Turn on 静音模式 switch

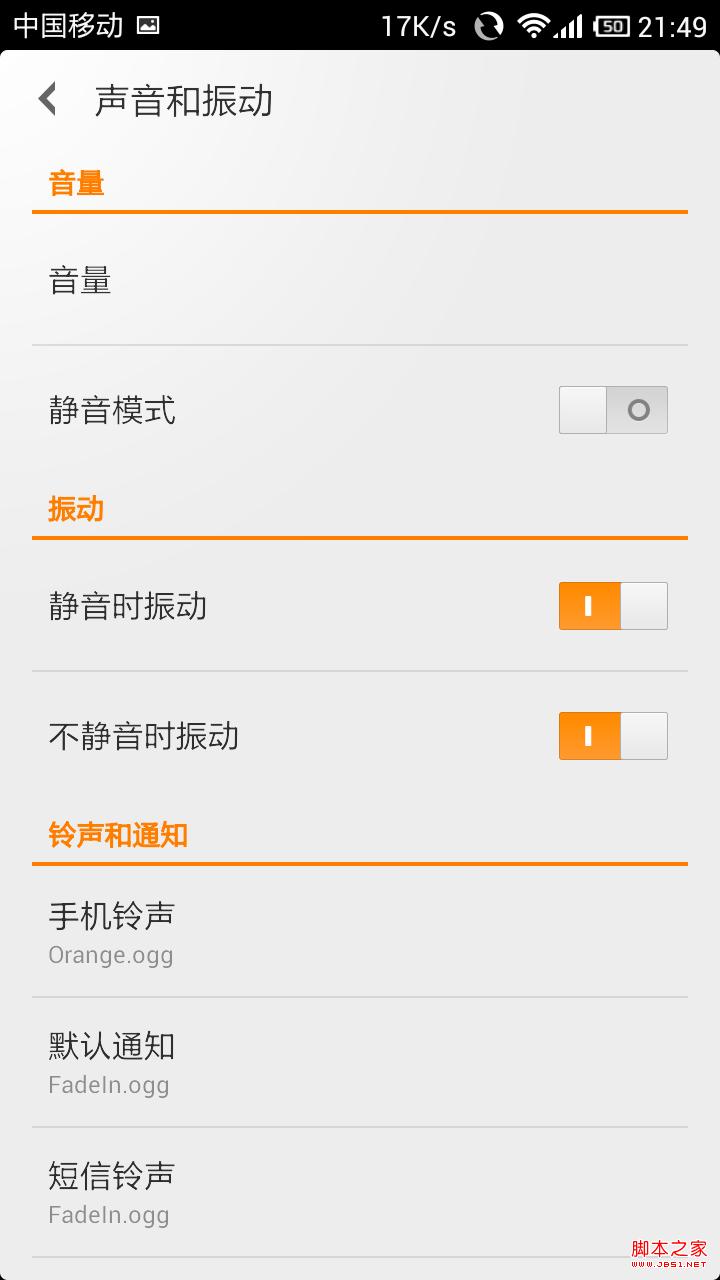(612, 410)
